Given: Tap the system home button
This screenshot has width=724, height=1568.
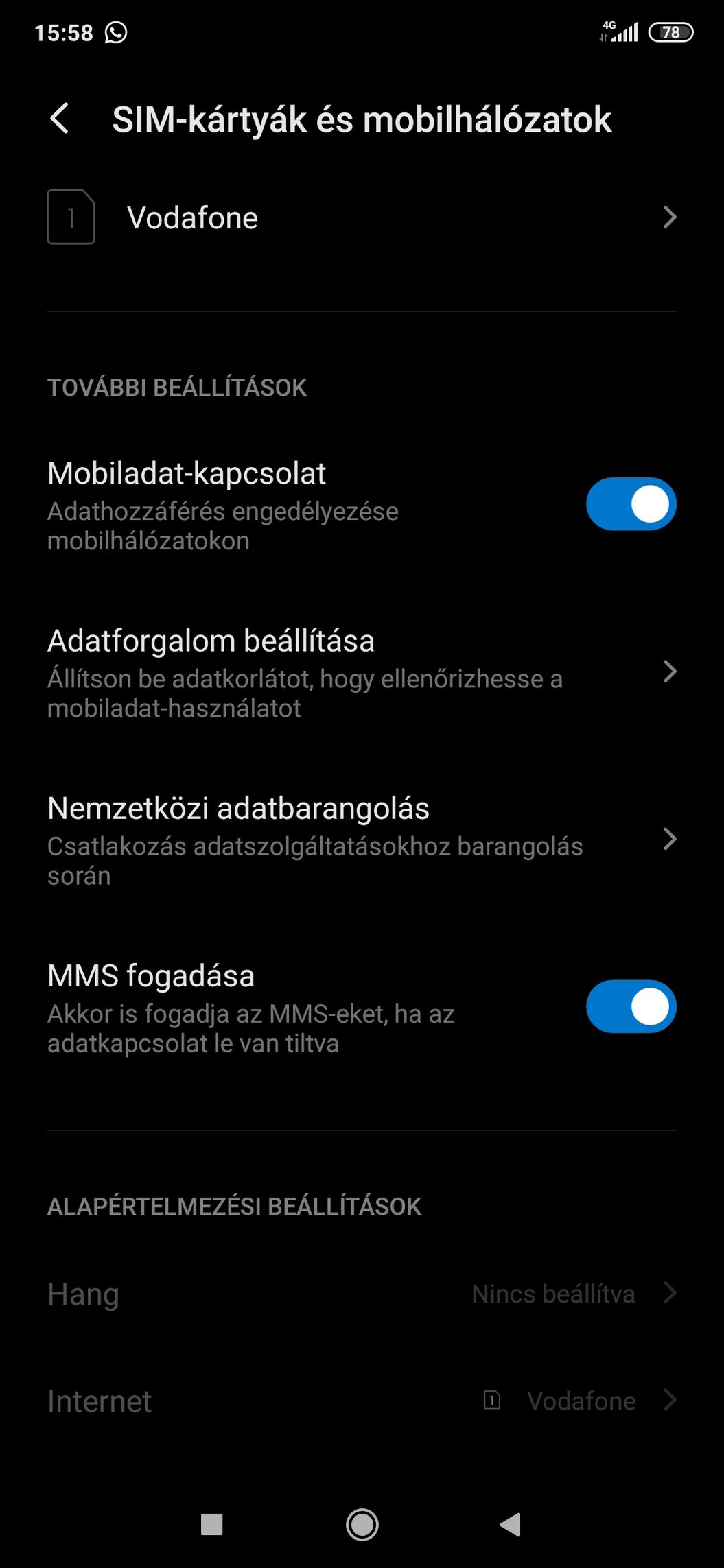Looking at the screenshot, I should [362, 1524].
